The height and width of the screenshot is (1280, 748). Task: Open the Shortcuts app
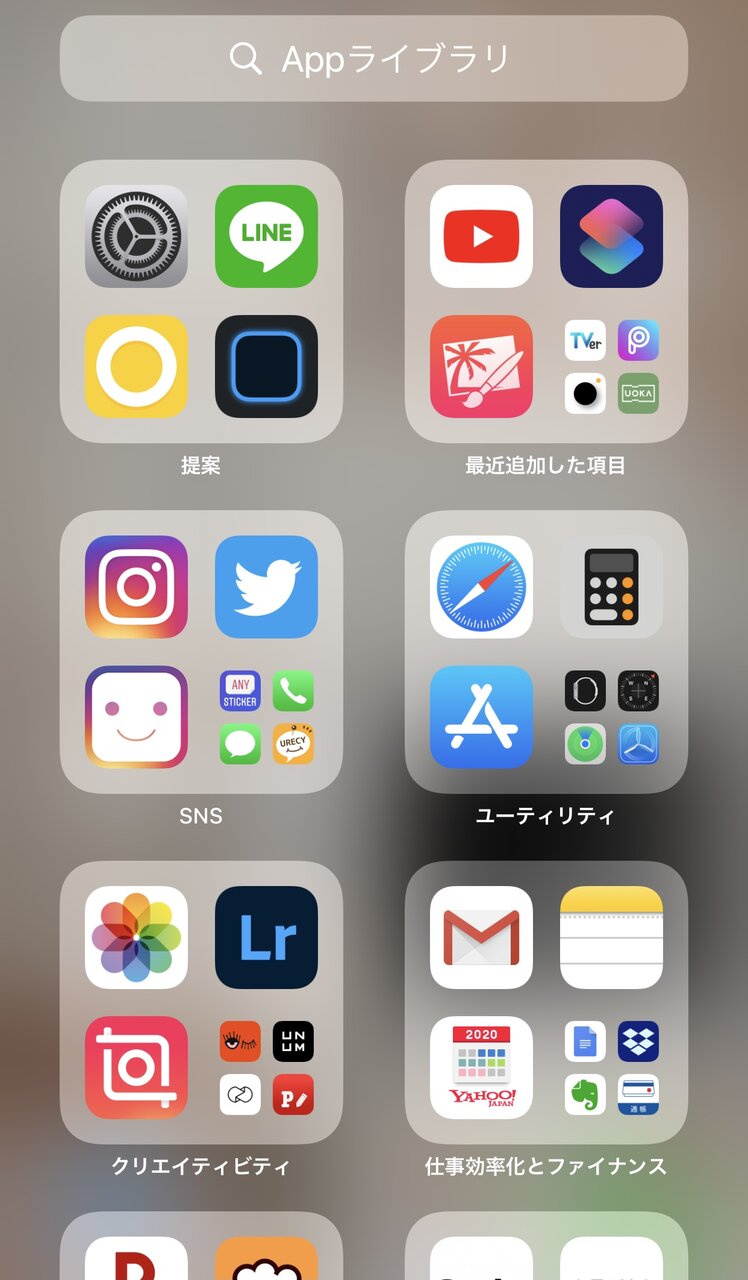(611, 236)
